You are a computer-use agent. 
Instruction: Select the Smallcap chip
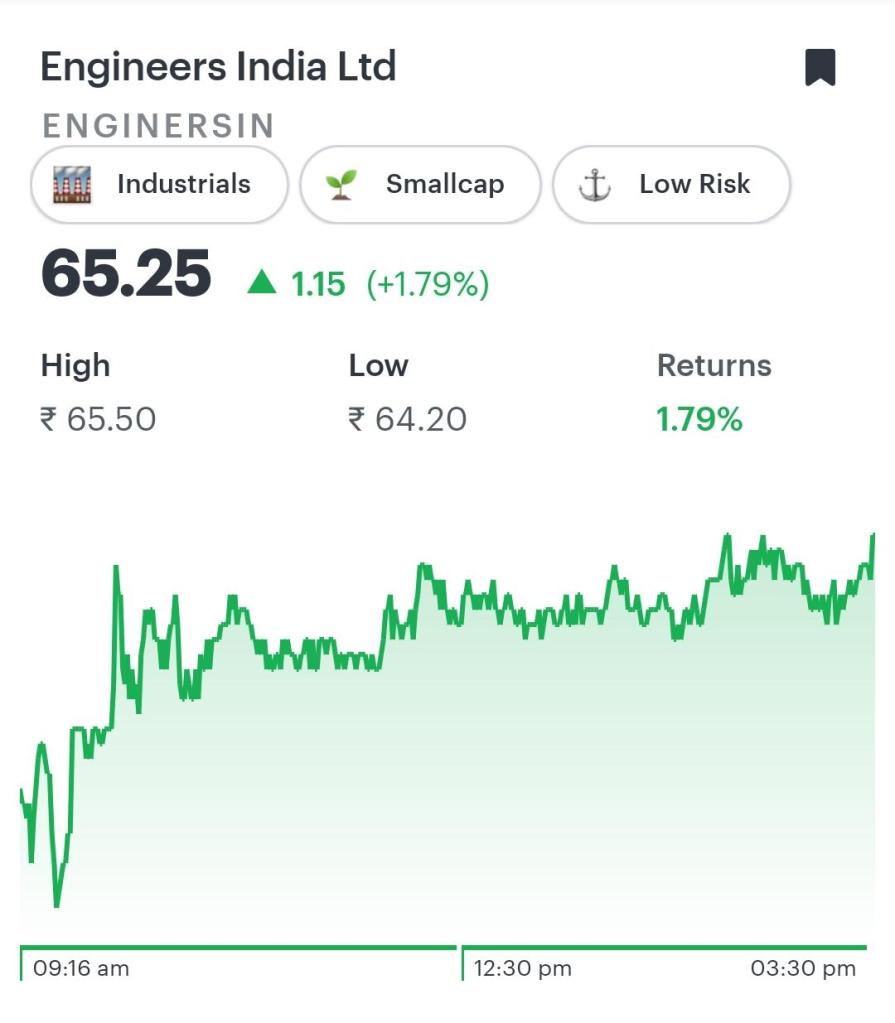point(420,185)
